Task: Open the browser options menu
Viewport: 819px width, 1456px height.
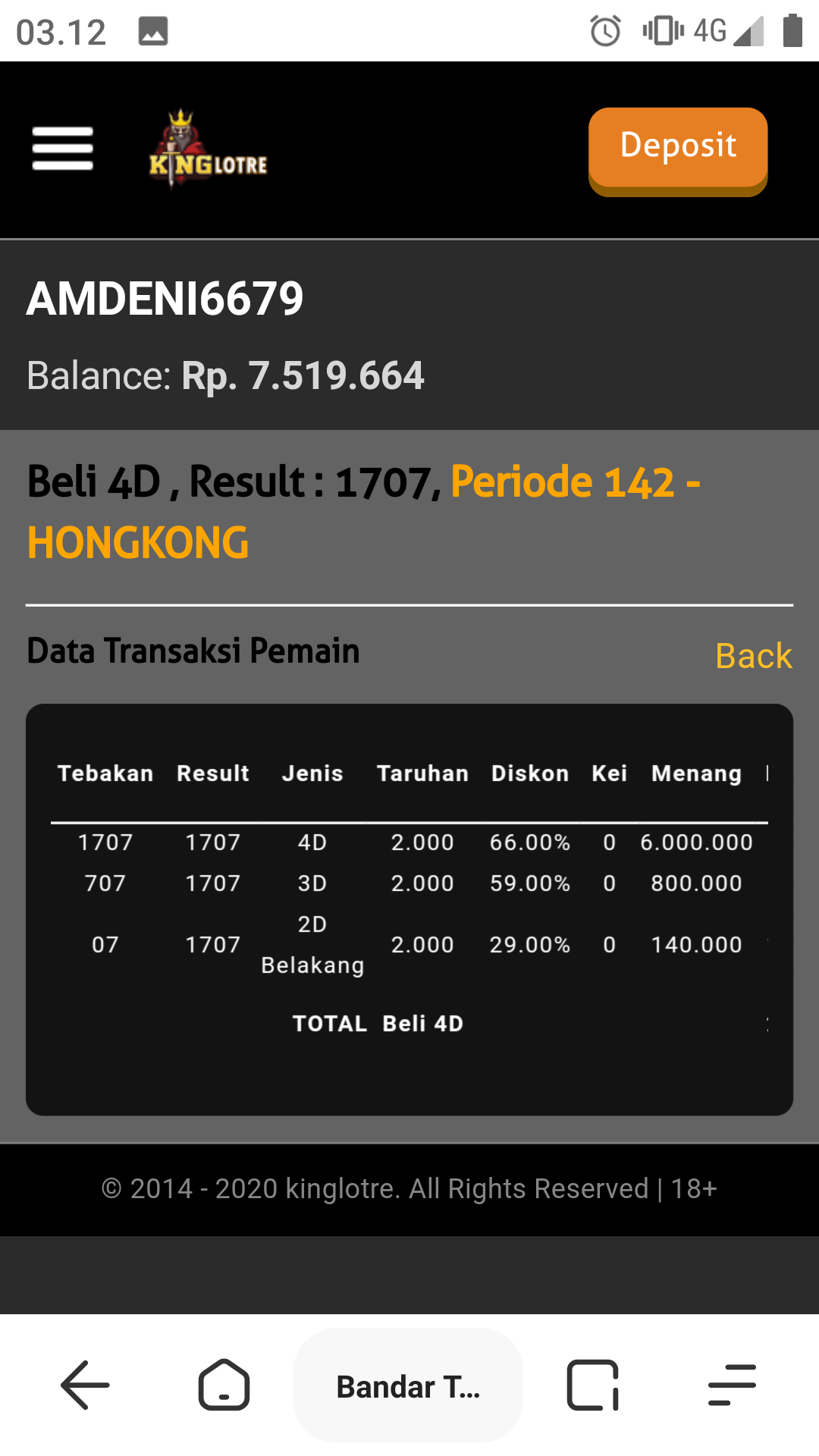Action: [x=732, y=1385]
